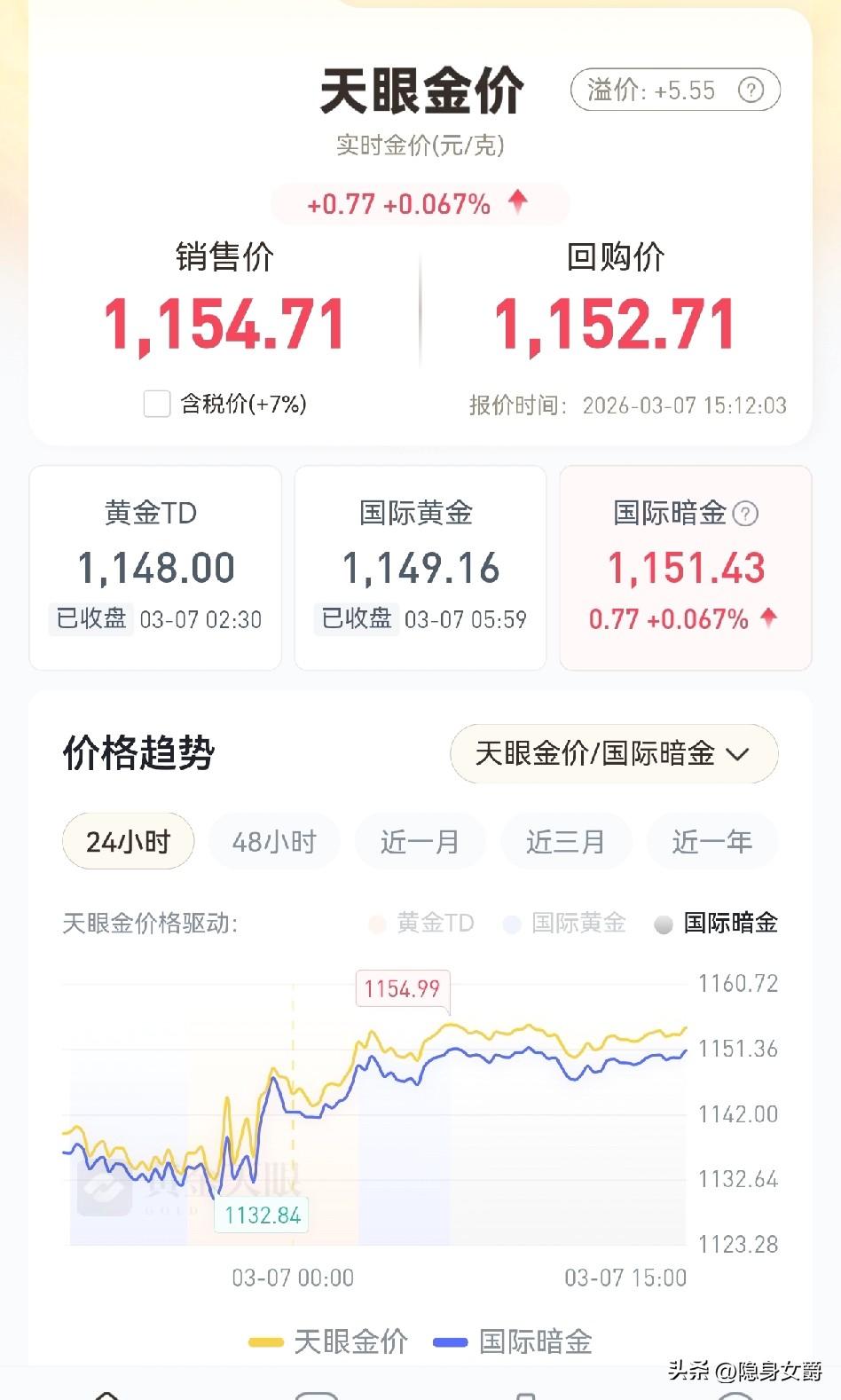Open the 天眼金价/国际暗金 comparison dropdown

point(613,753)
